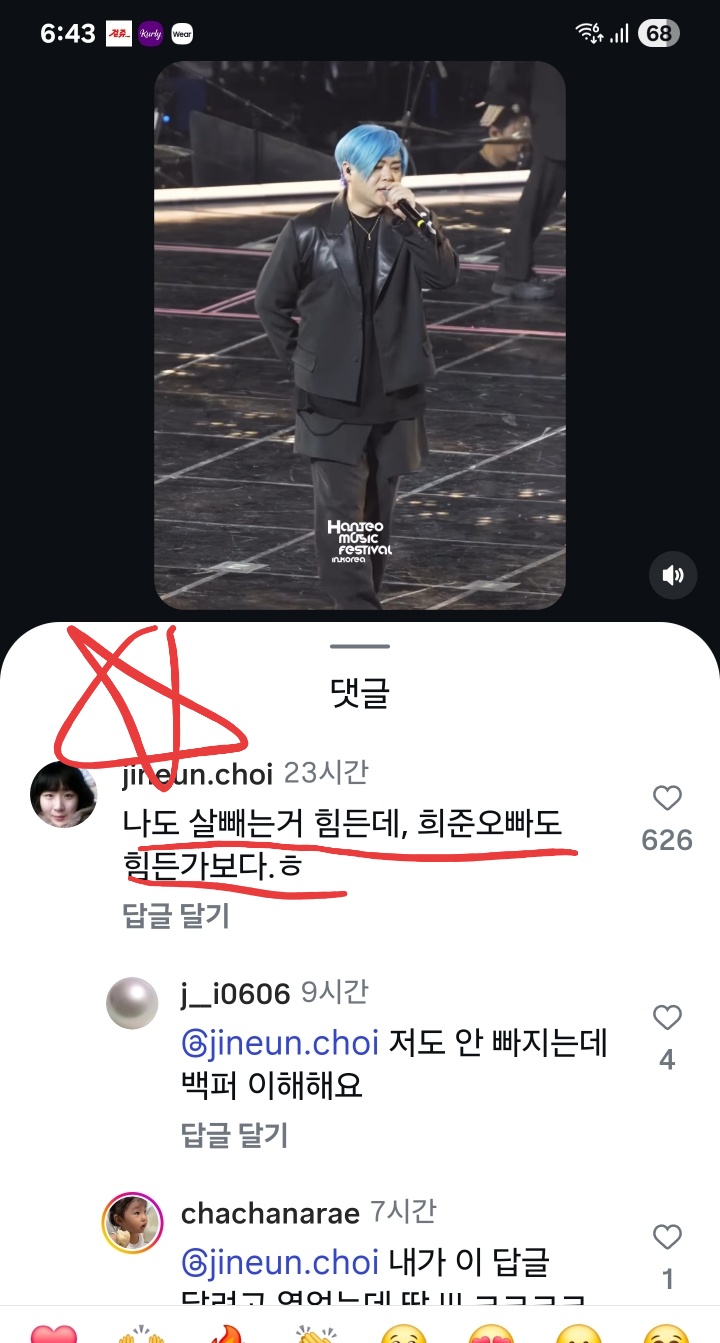The width and height of the screenshot is (720, 1343).
Task: Open the video above the comments
Action: click(x=360, y=335)
